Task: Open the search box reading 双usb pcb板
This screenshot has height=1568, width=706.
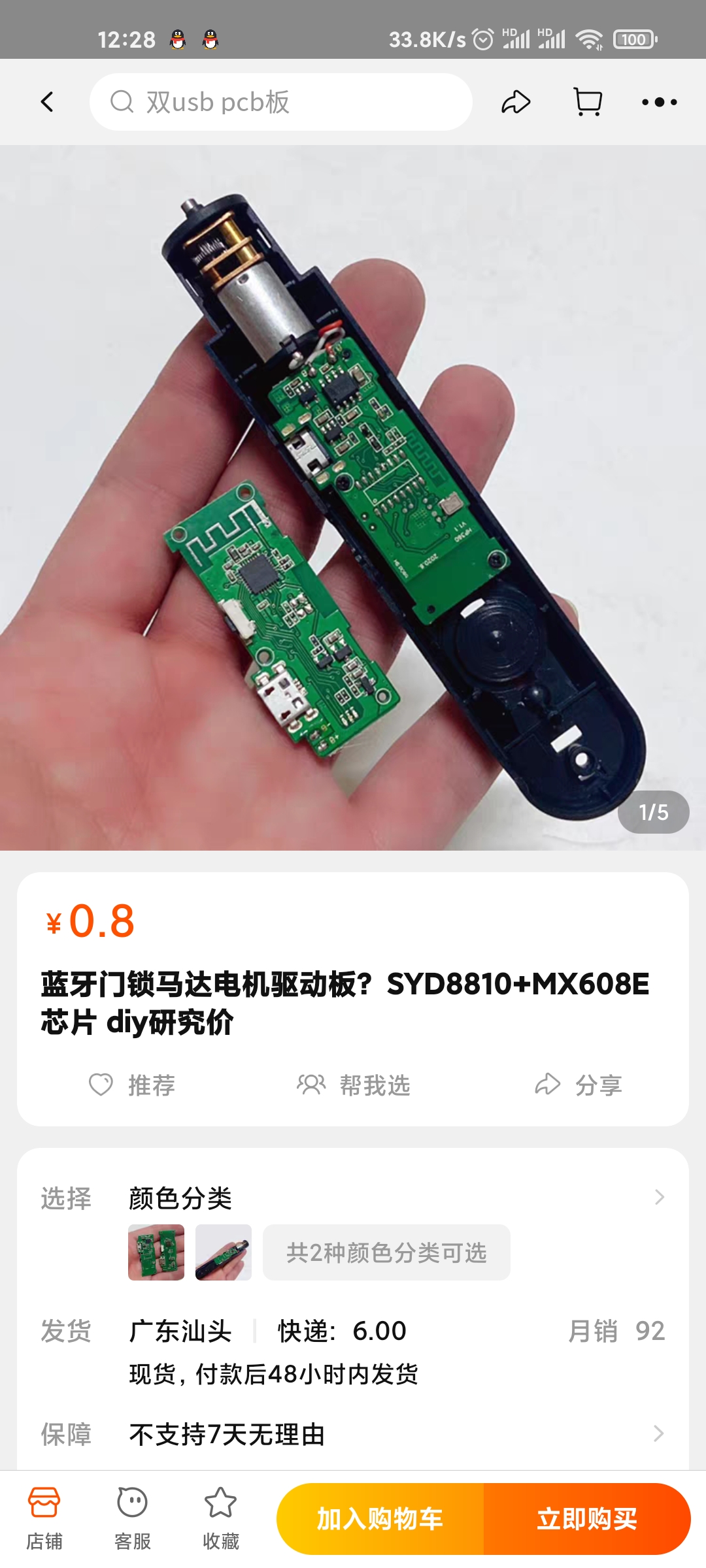Action: (281, 102)
